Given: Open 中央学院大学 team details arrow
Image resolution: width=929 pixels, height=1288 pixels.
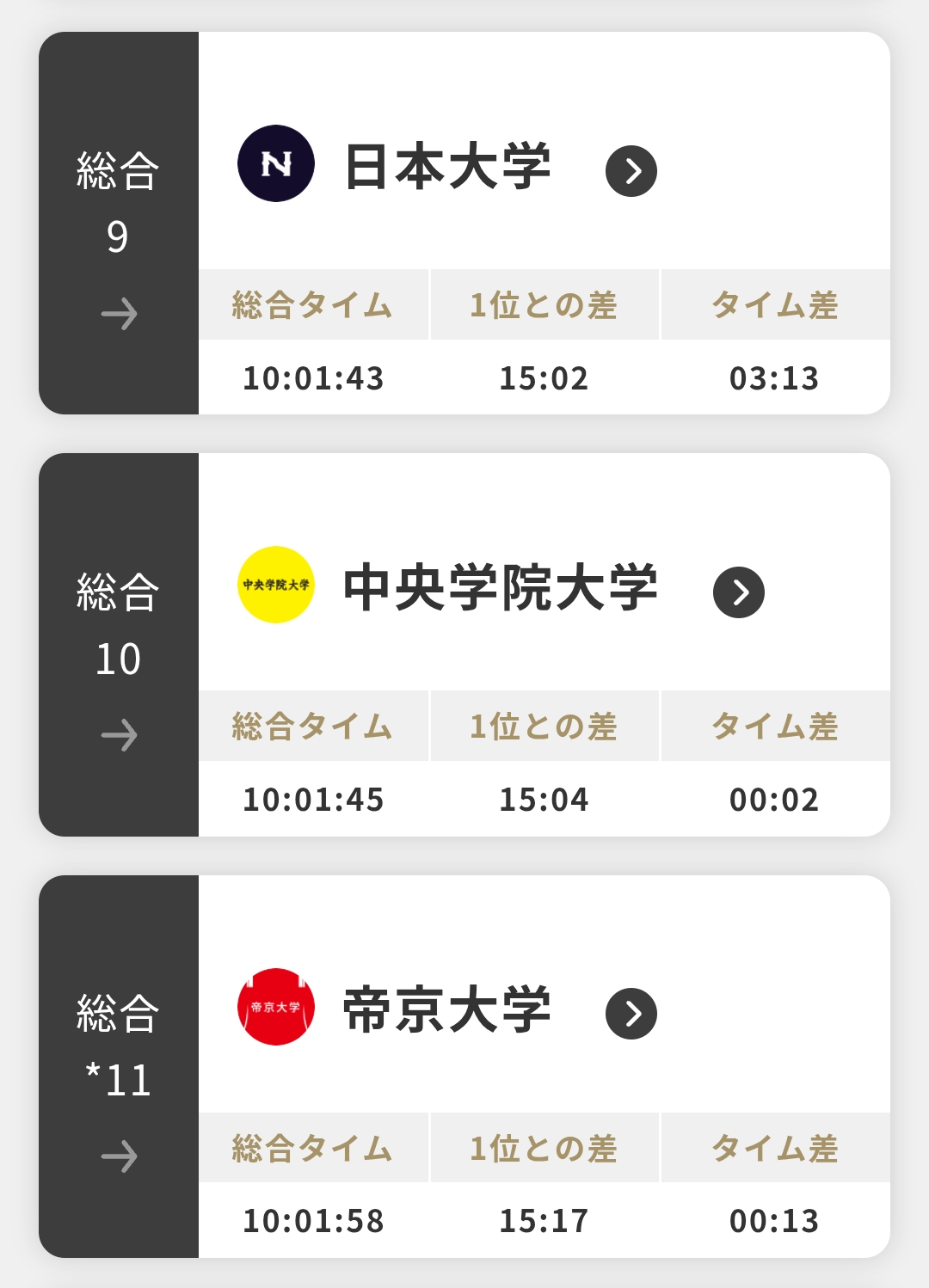Looking at the screenshot, I should (x=739, y=592).
